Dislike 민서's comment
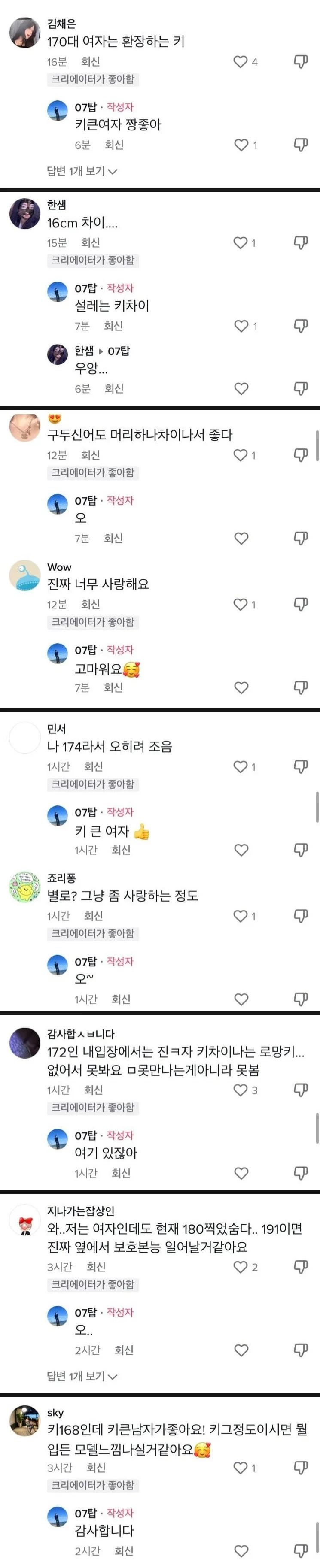The height and width of the screenshot is (1568, 320). (x=301, y=767)
